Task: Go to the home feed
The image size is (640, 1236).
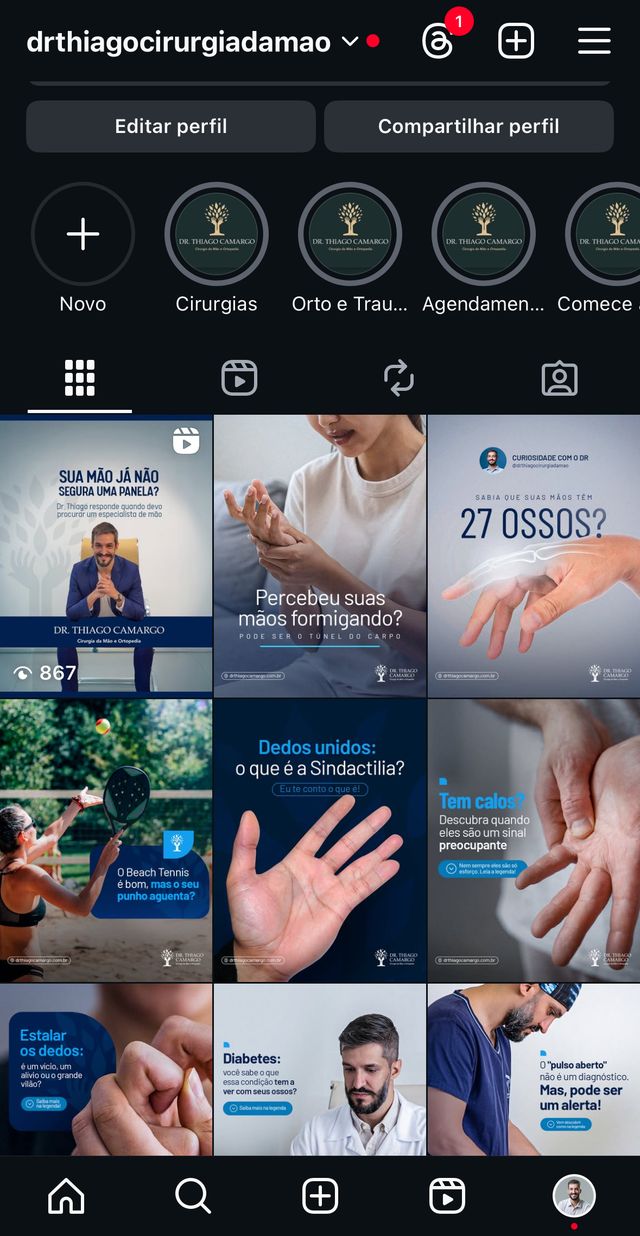Action: coord(66,1196)
